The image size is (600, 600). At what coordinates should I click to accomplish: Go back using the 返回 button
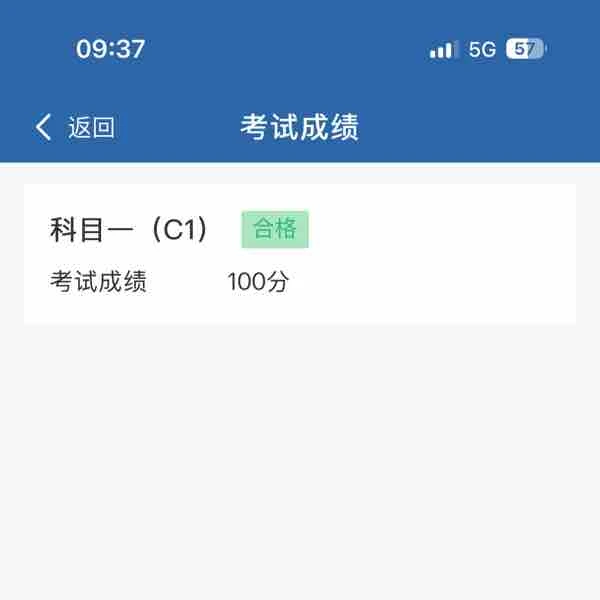tap(76, 127)
